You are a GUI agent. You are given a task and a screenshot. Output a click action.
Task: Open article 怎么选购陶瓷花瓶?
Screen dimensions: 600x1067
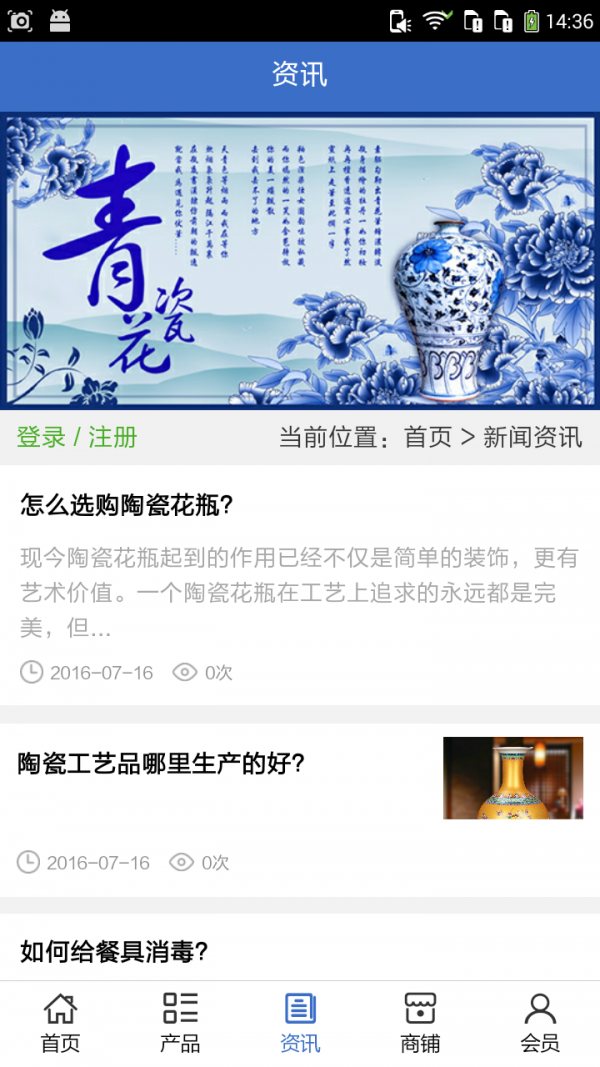click(x=127, y=505)
